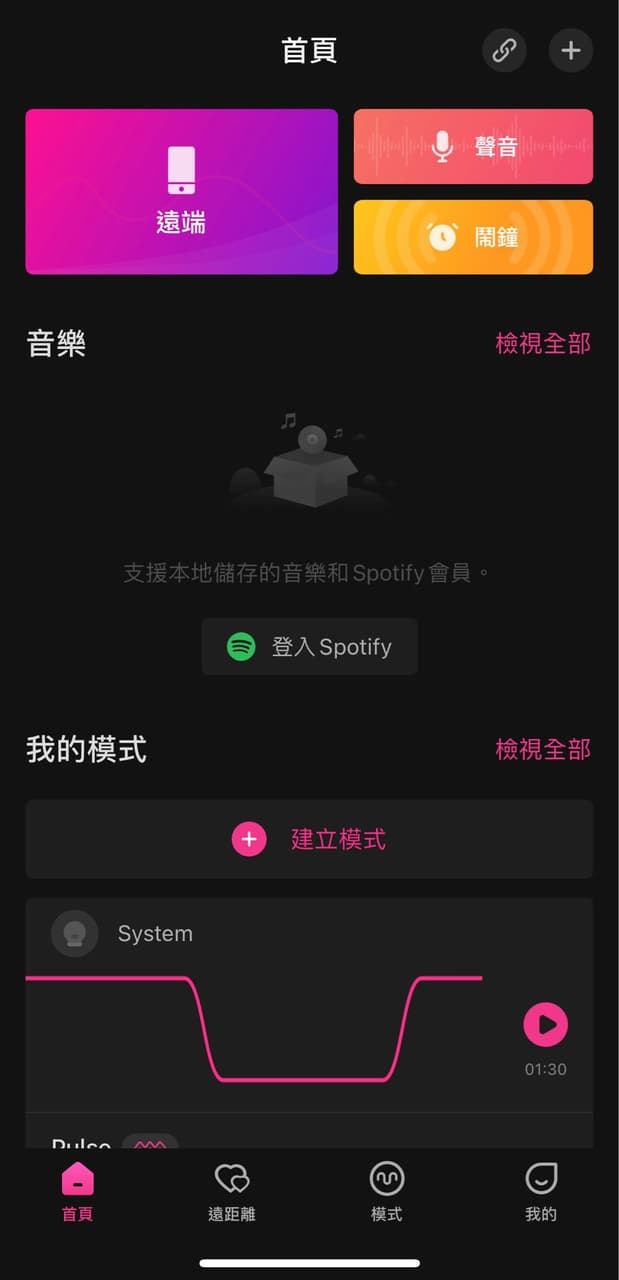Switch to the 遠距離 tab

point(232,1192)
